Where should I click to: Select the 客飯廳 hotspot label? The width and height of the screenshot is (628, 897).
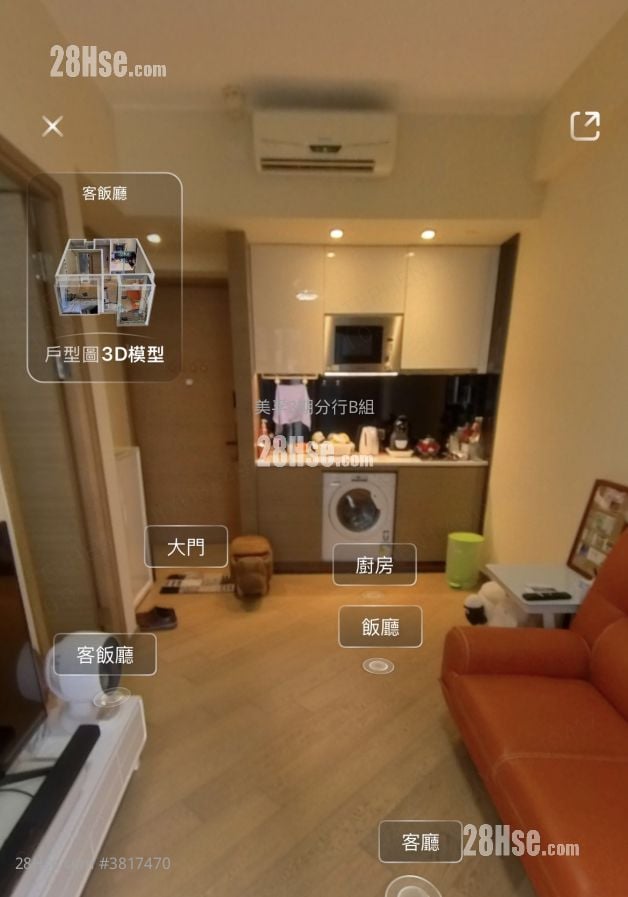pyautogui.click(x=105, y=655)
